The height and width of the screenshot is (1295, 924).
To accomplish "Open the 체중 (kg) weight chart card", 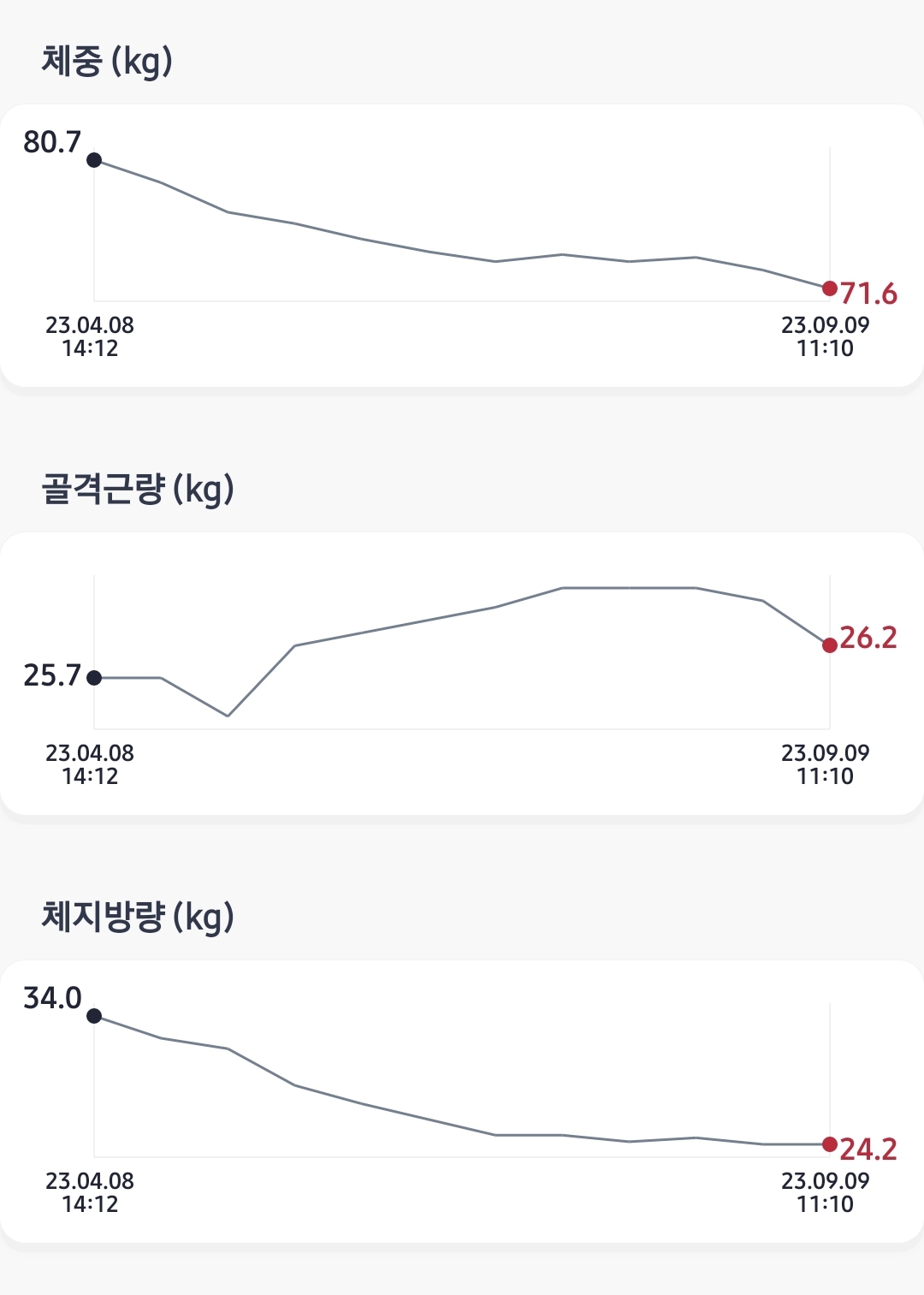I will pos(462,245).
